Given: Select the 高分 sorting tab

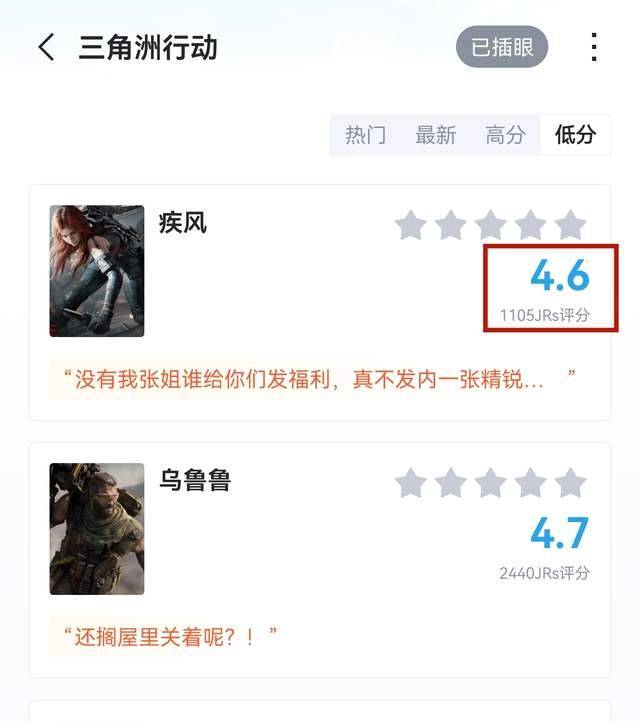Looking at the screenshot, I should point(506,135).
